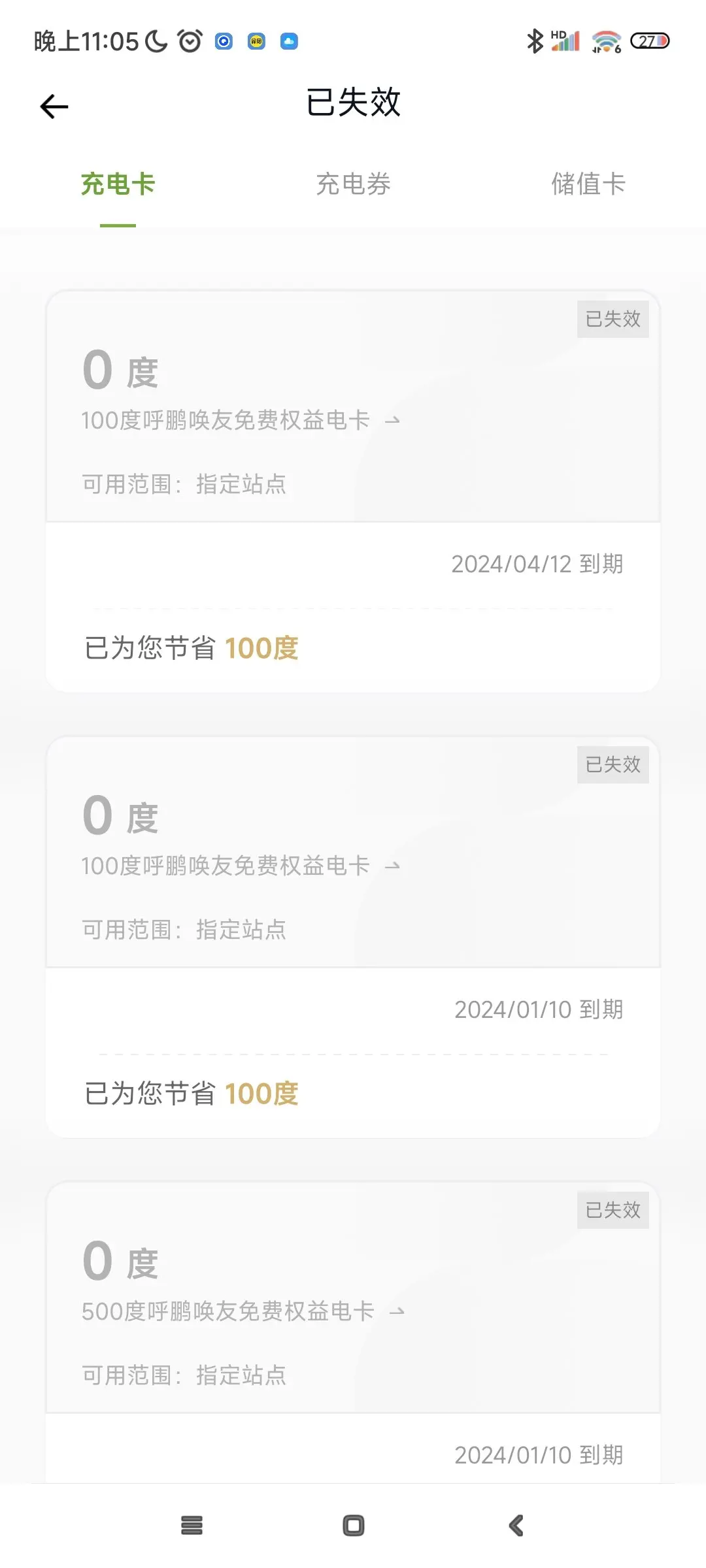This screenshot has width=706, height=1568.
Task: Go back using the top-left arrow
Action: (x=54, y=106)
